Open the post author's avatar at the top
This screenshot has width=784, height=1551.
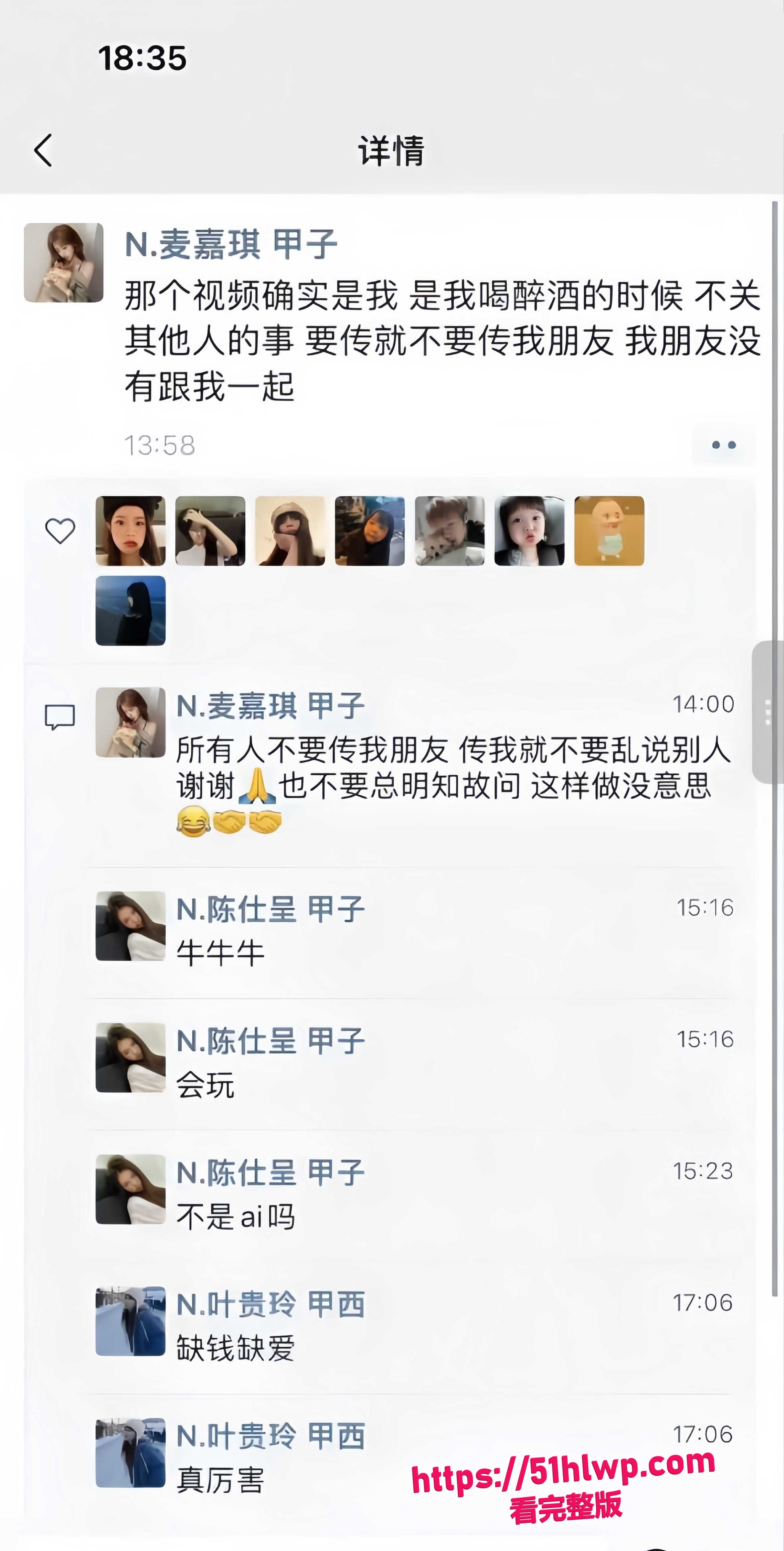(x=64, y=262)
